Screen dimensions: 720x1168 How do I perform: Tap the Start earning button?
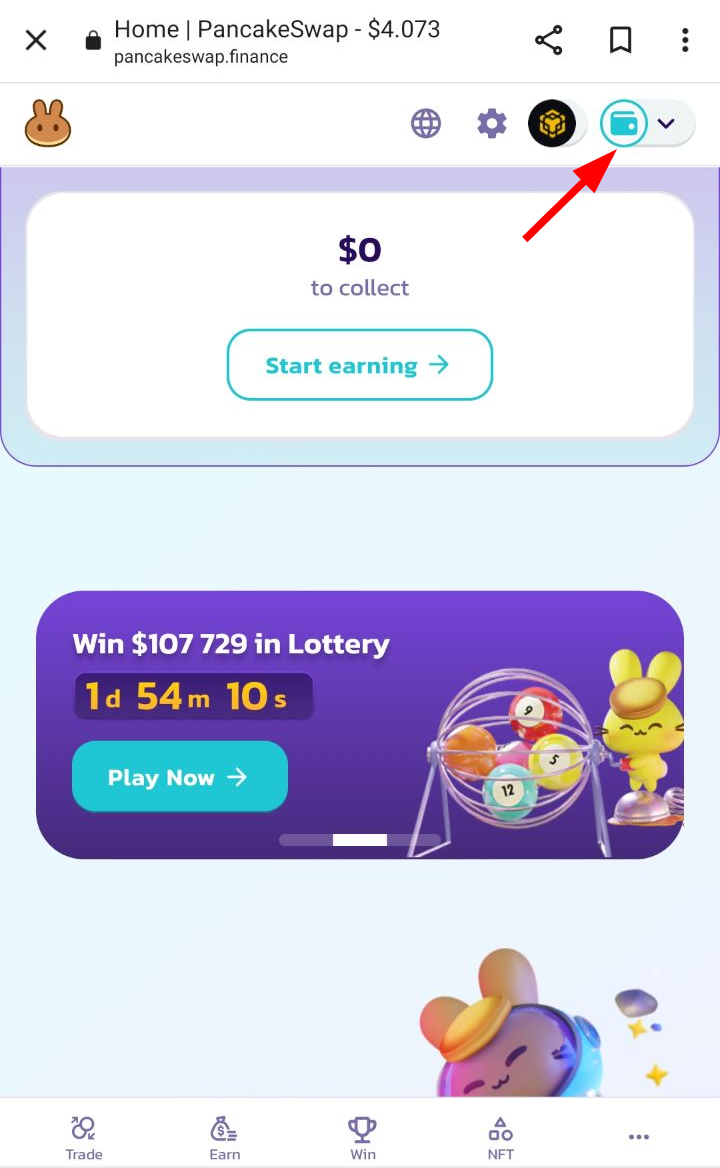click(360, 365)
